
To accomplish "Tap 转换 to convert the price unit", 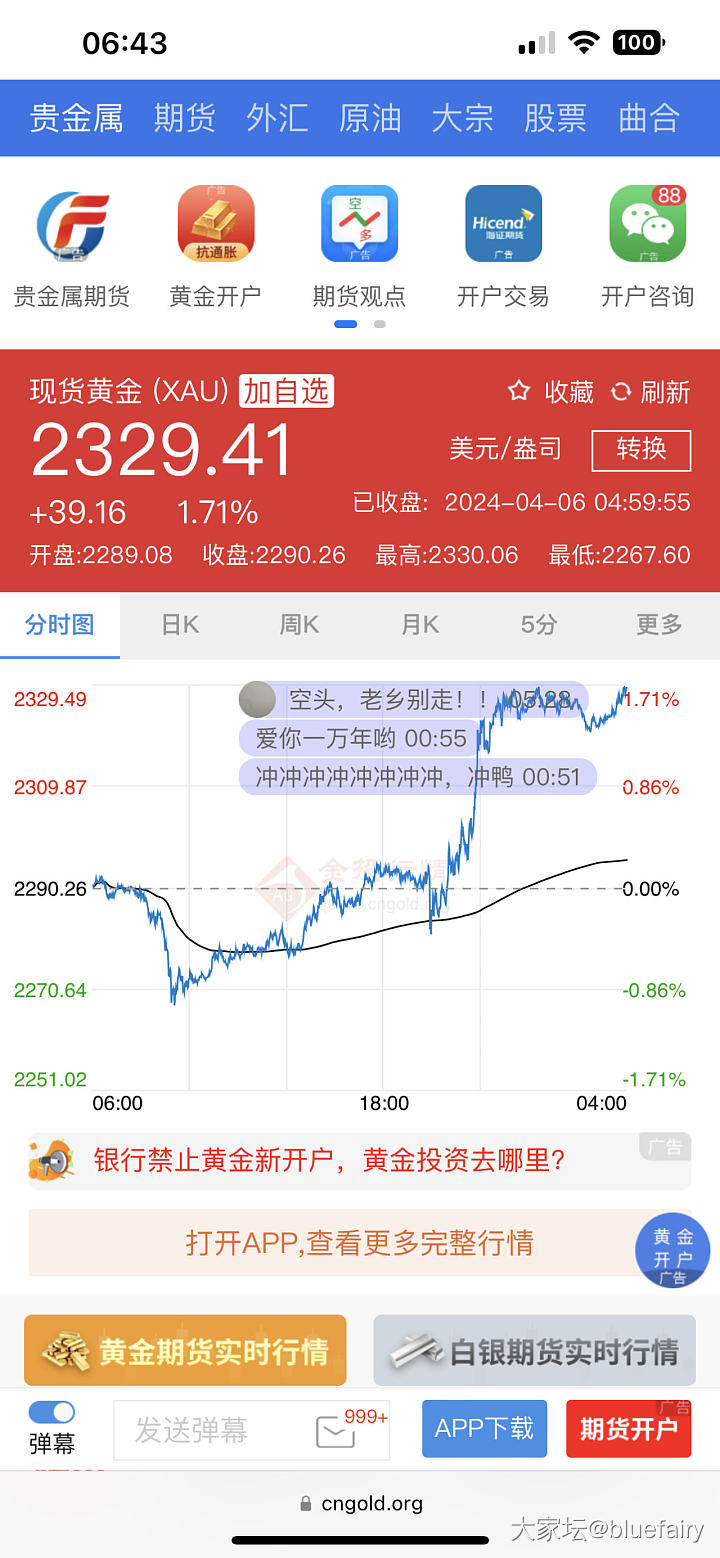I will coord(641,449).
